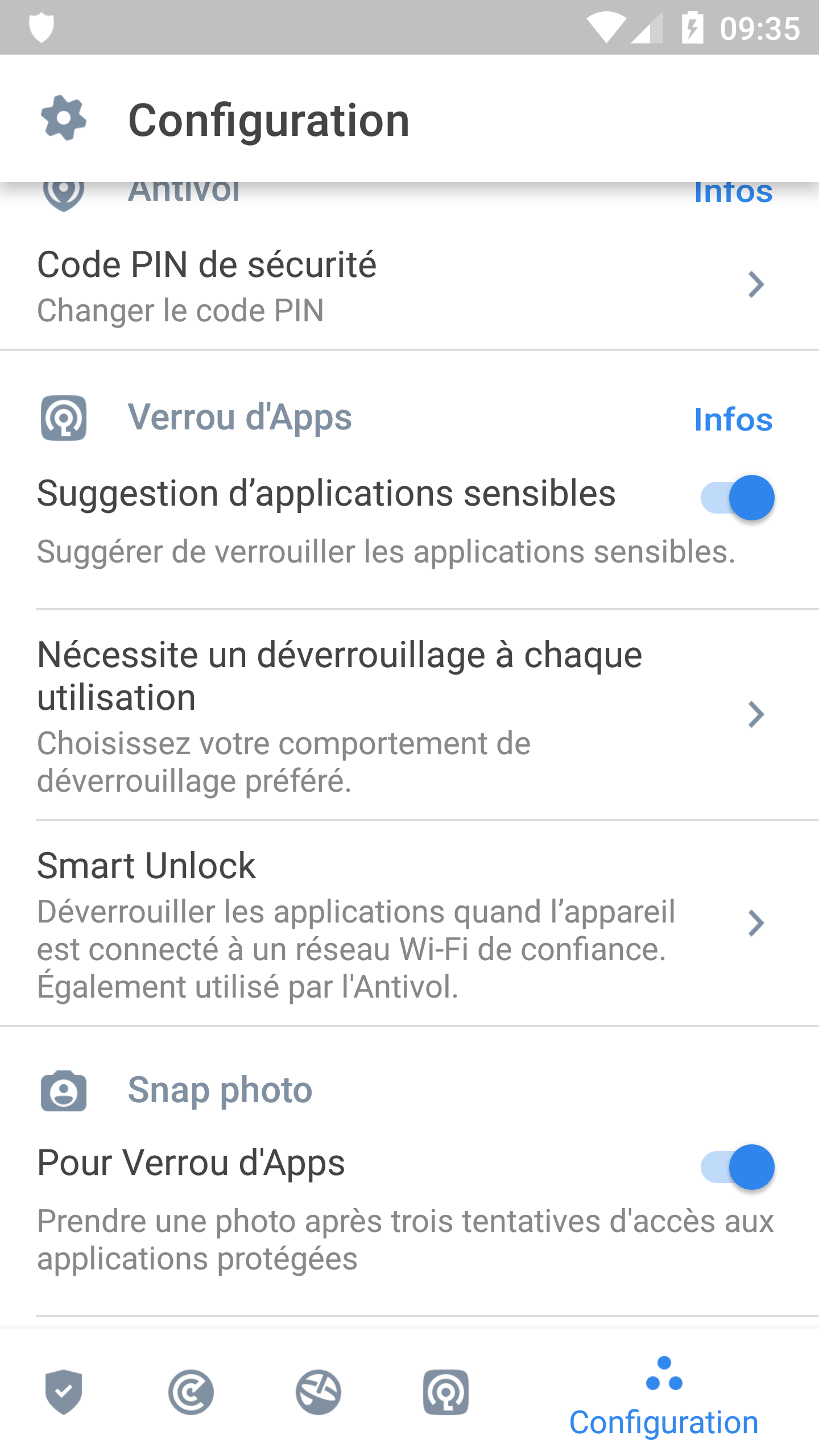Image resolution: width=819 pixels, height=1456 pixels.
Task: Tap Infos next to Verrou d'Apps
Action: click(733, 420)
